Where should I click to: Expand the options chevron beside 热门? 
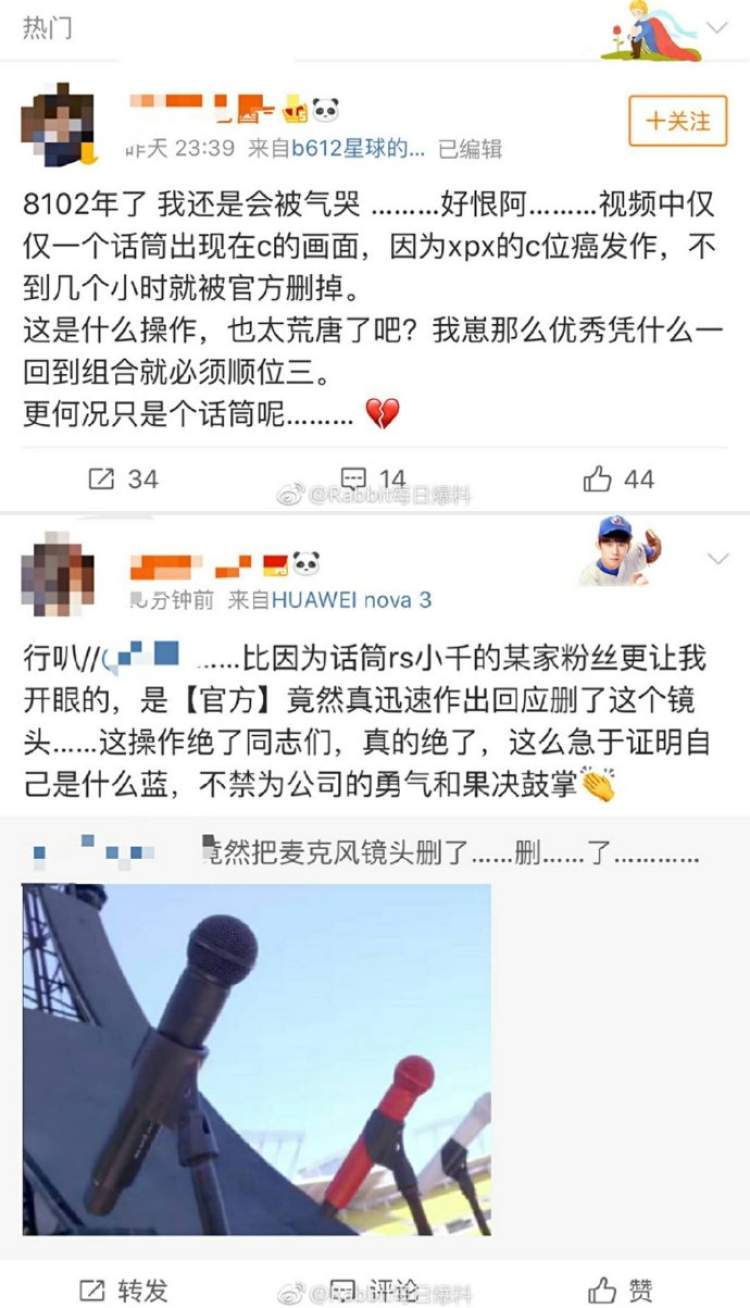(x=717, y=27)
